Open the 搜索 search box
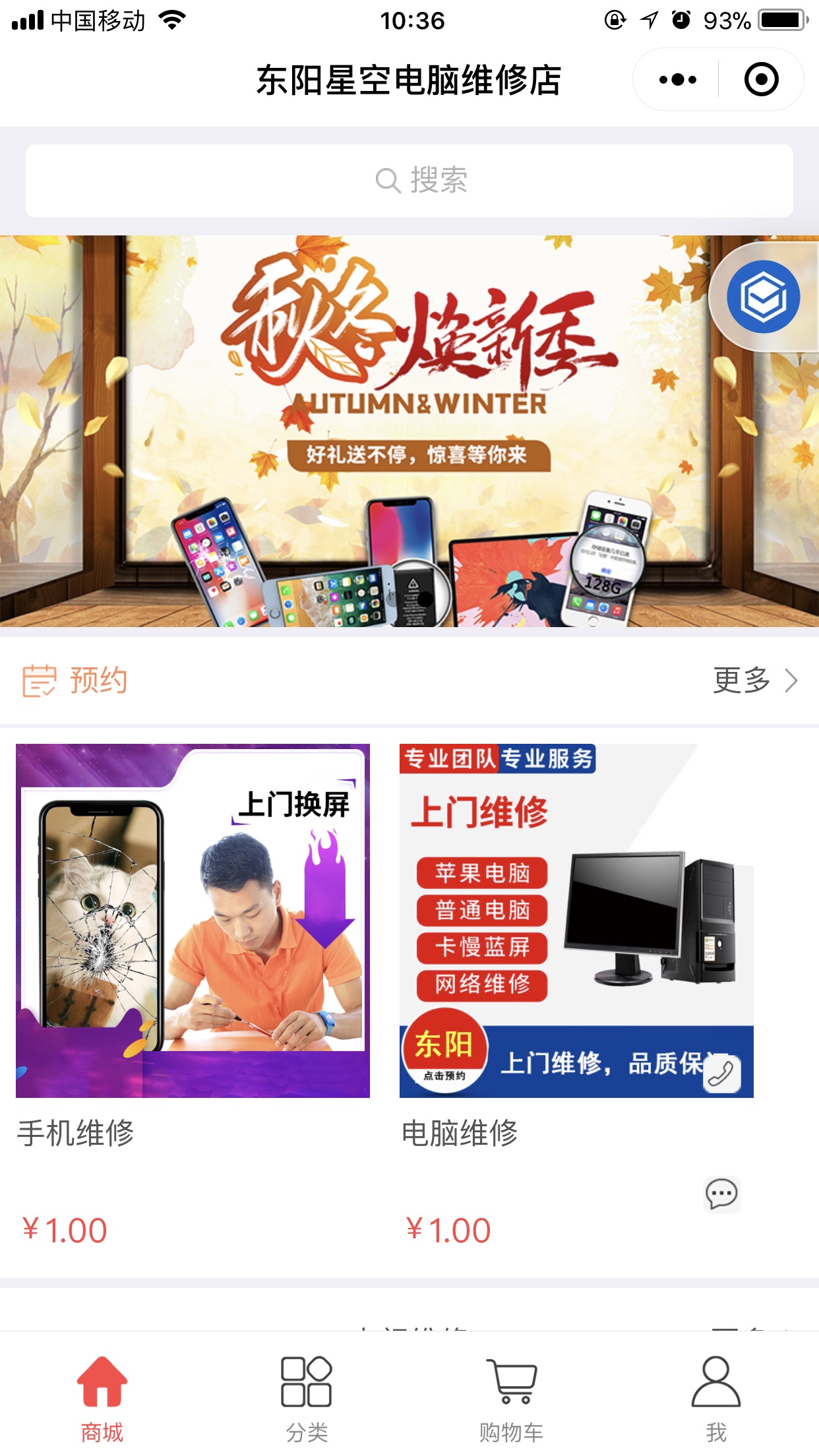This screenshot has height=1456, width=819. (409, 181)
